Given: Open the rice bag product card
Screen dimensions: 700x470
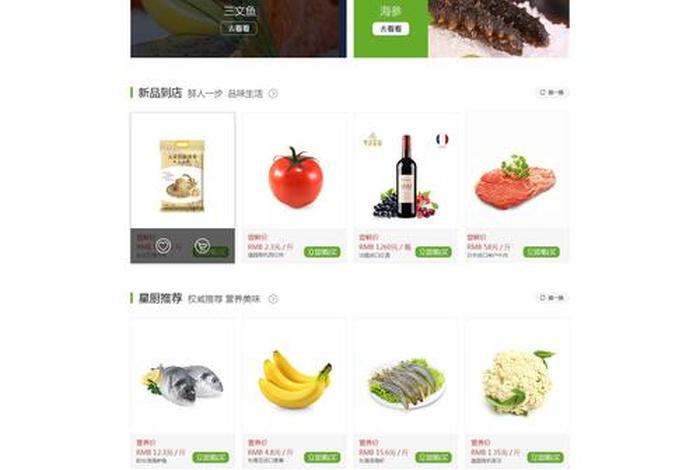Looking at the screenshot, I should pos(182,168).
